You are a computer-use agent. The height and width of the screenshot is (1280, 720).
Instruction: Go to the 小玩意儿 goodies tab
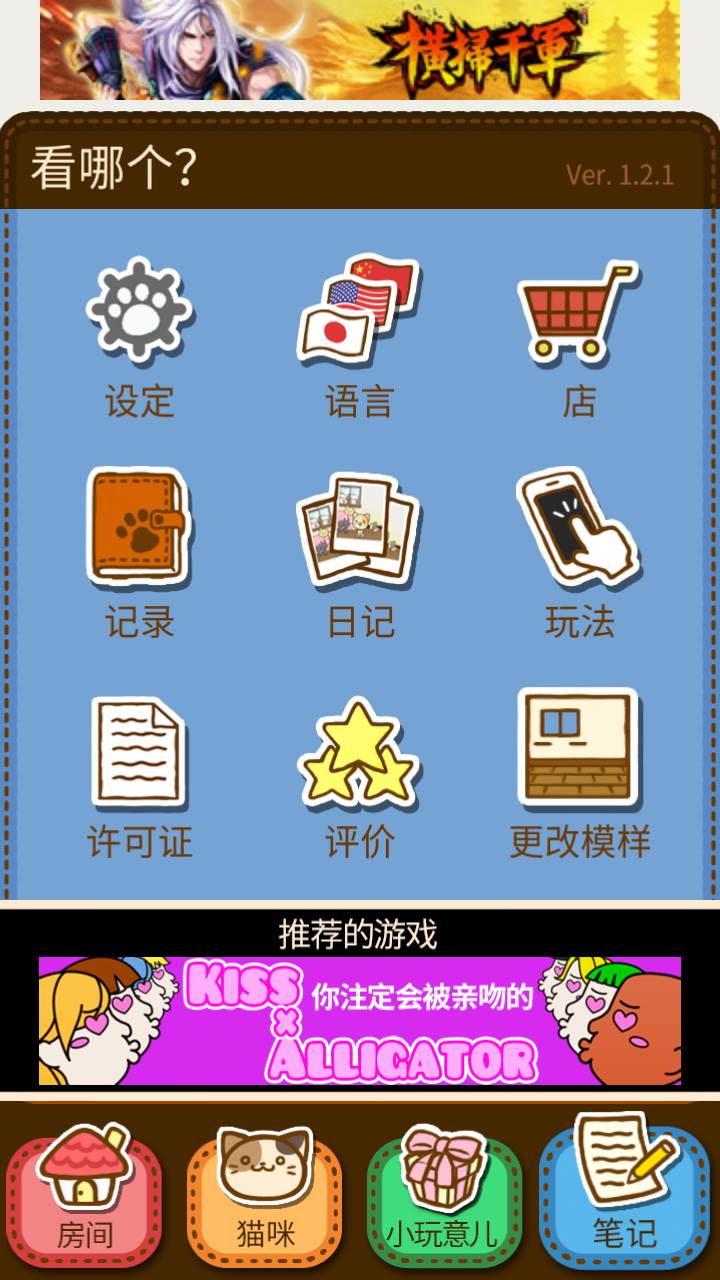point(443,1197)
